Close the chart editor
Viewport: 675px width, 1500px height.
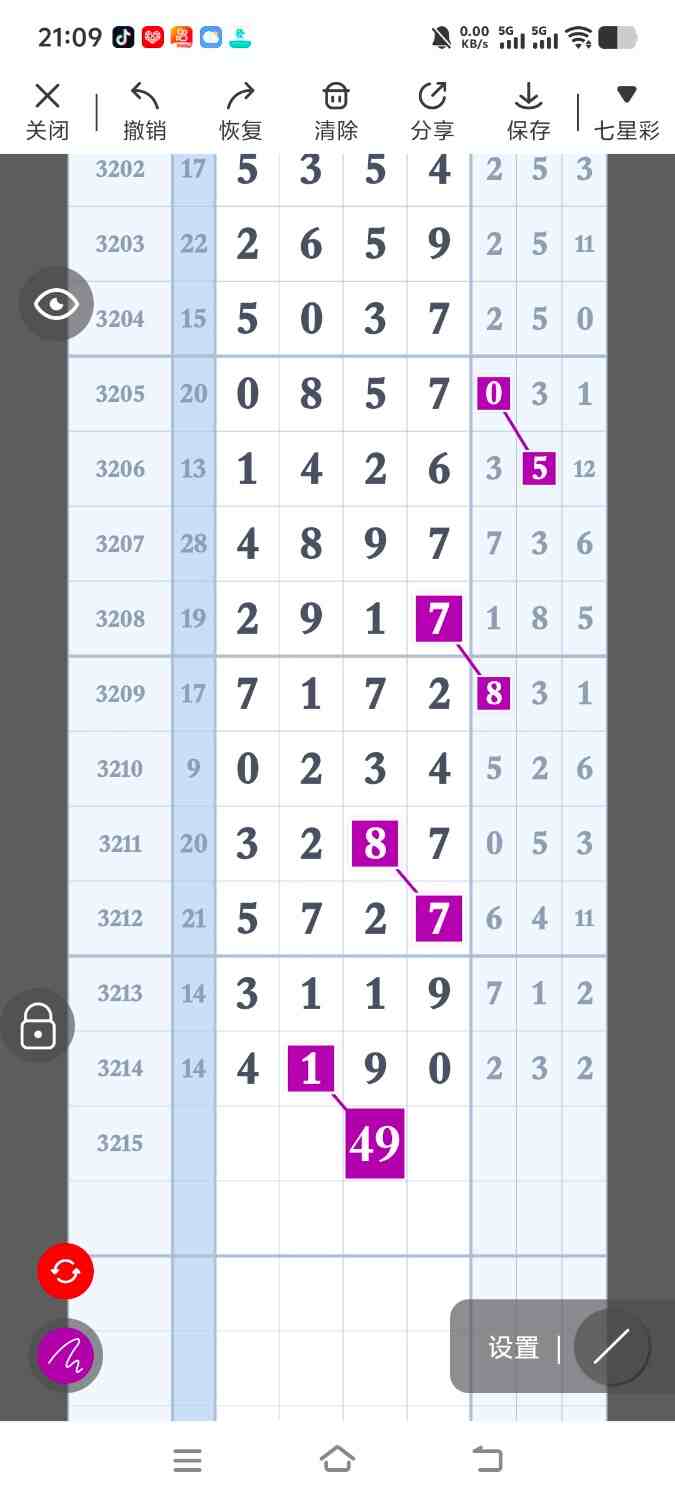pyautogui.click(x=47, y=111)
